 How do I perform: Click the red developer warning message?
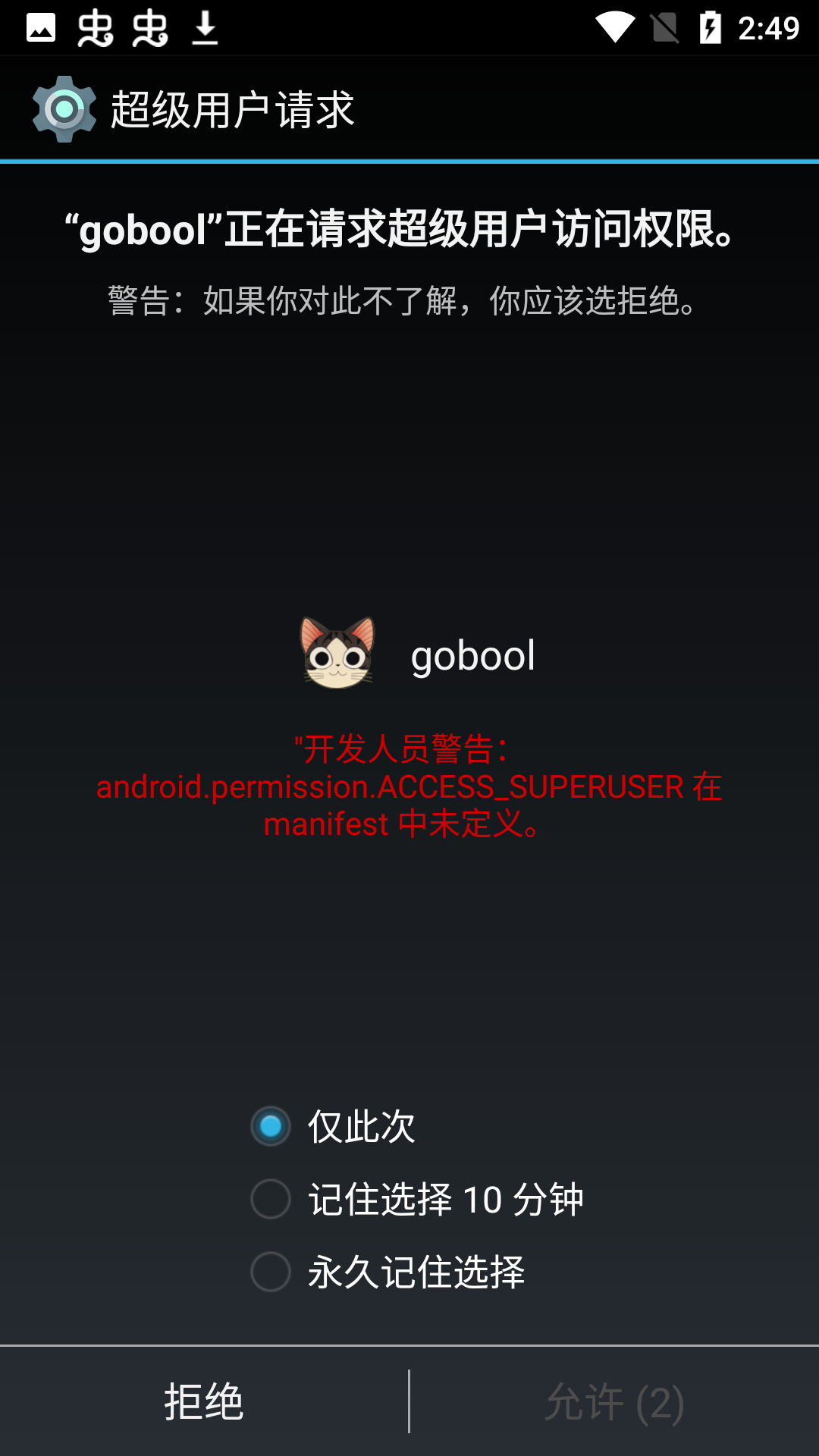[409, 787]
